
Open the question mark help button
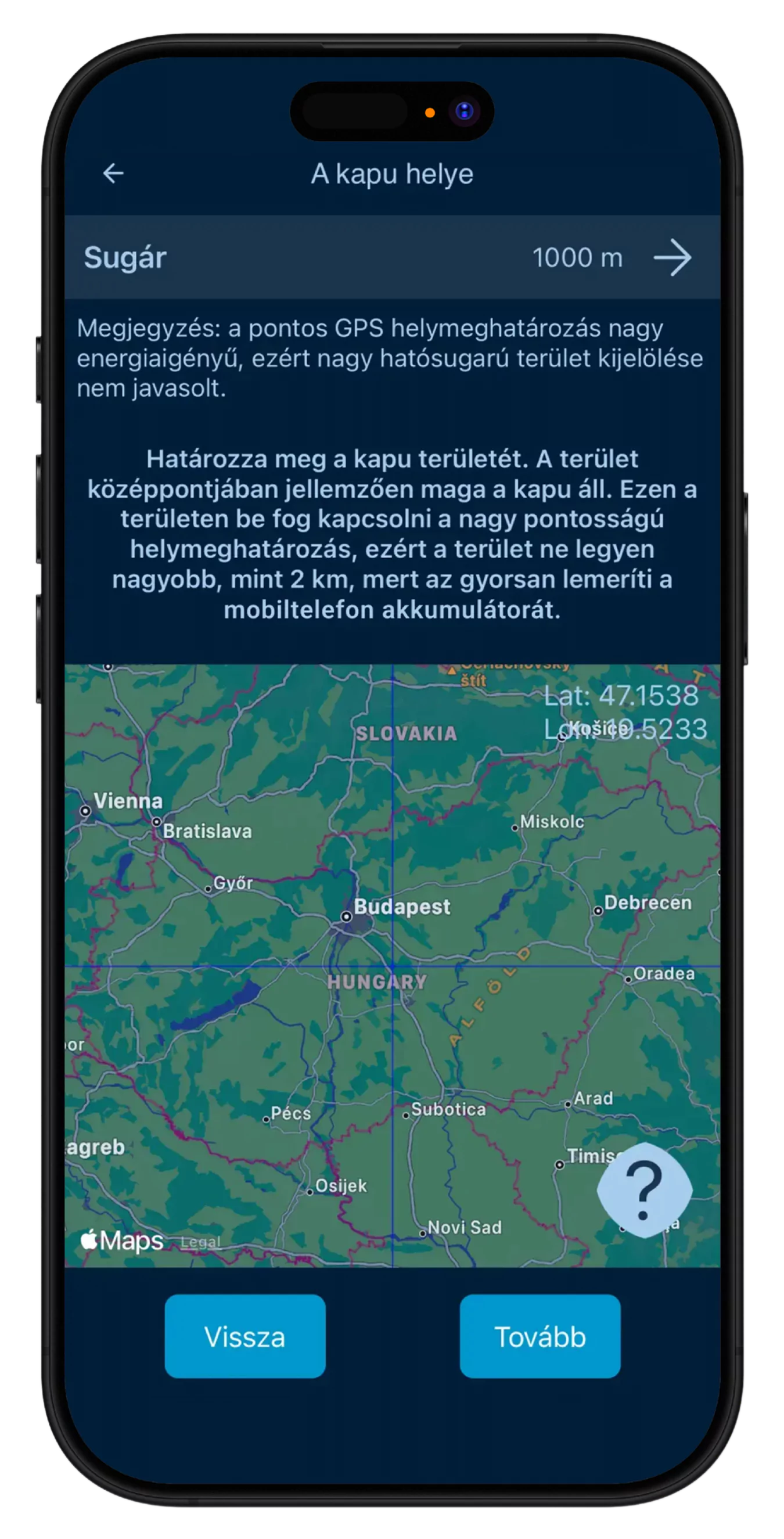tap(644, 1189)
